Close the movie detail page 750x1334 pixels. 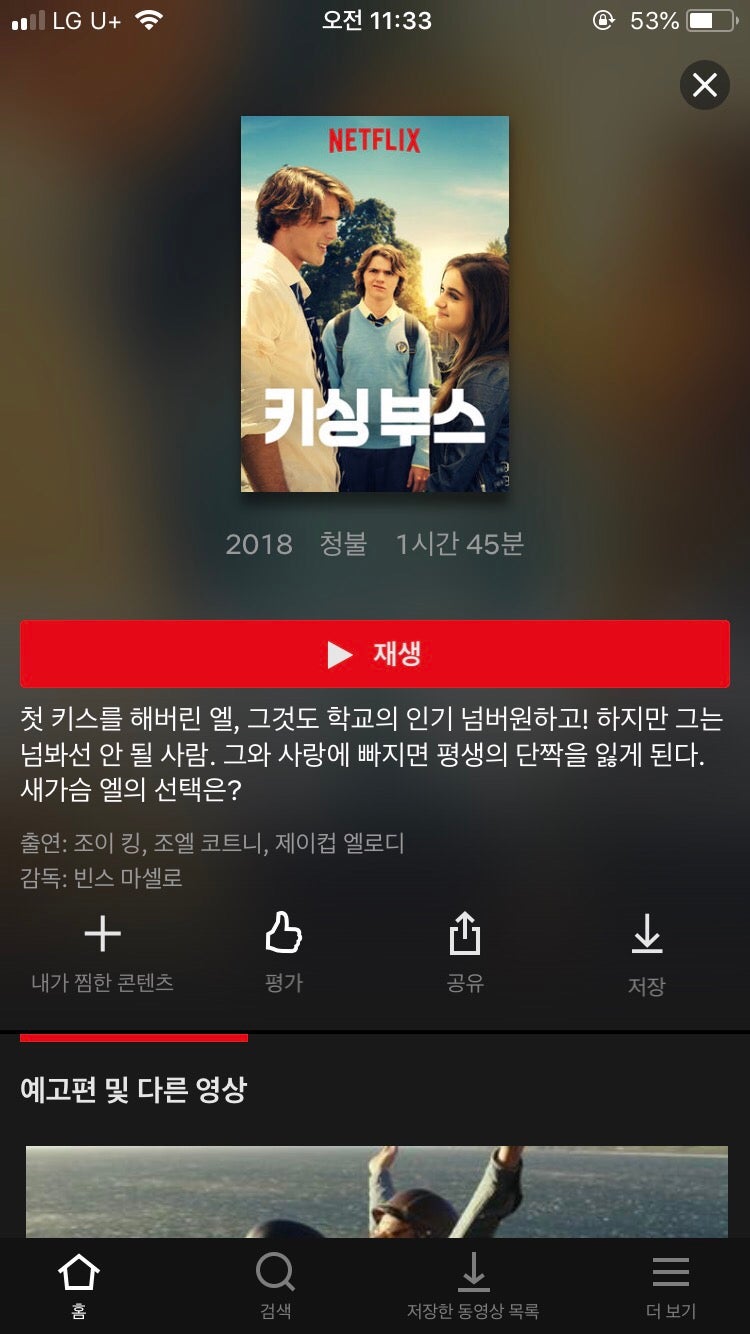705,86
